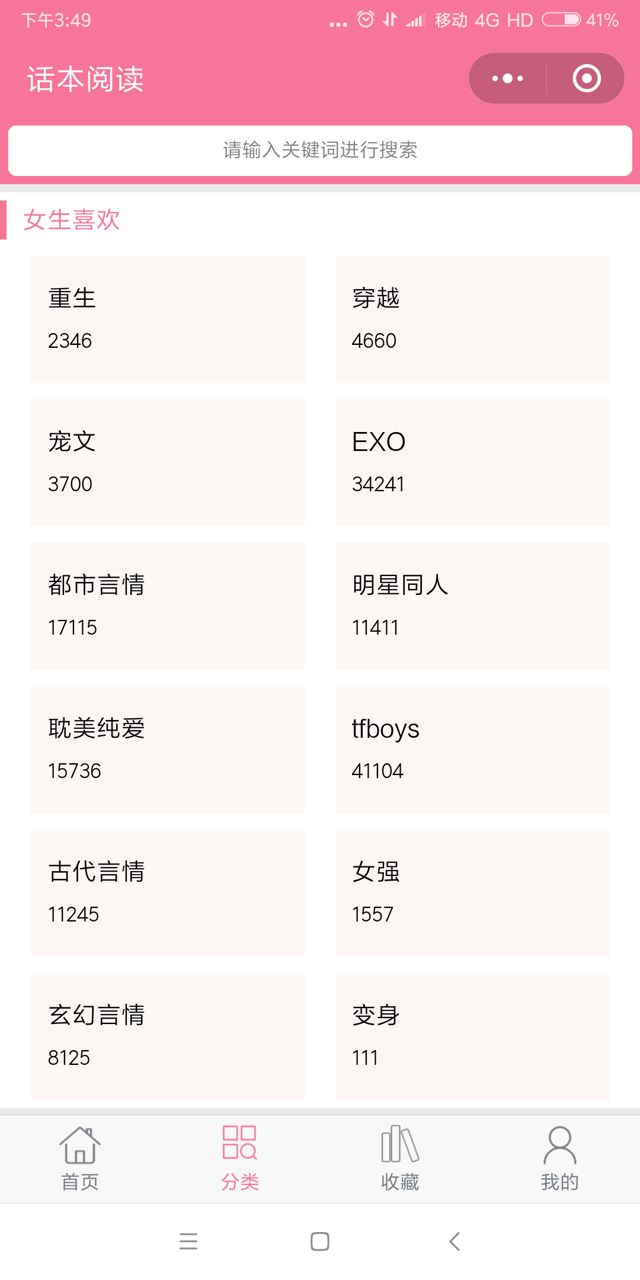View the 玄幻言情 category
This screenshot has height=1280, width=640.
[167, 1035]
